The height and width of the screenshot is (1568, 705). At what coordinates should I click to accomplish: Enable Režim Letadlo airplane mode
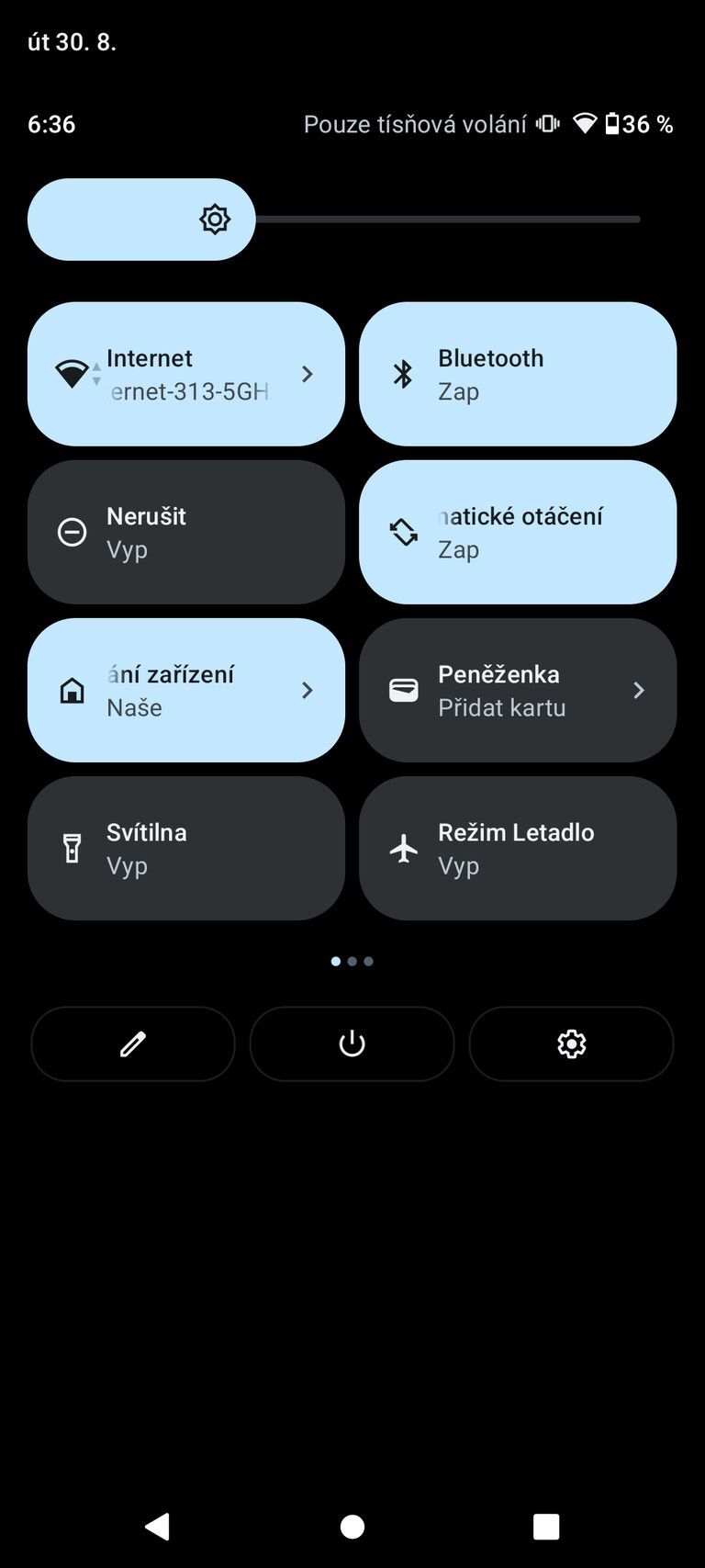[x=517, y=847]
